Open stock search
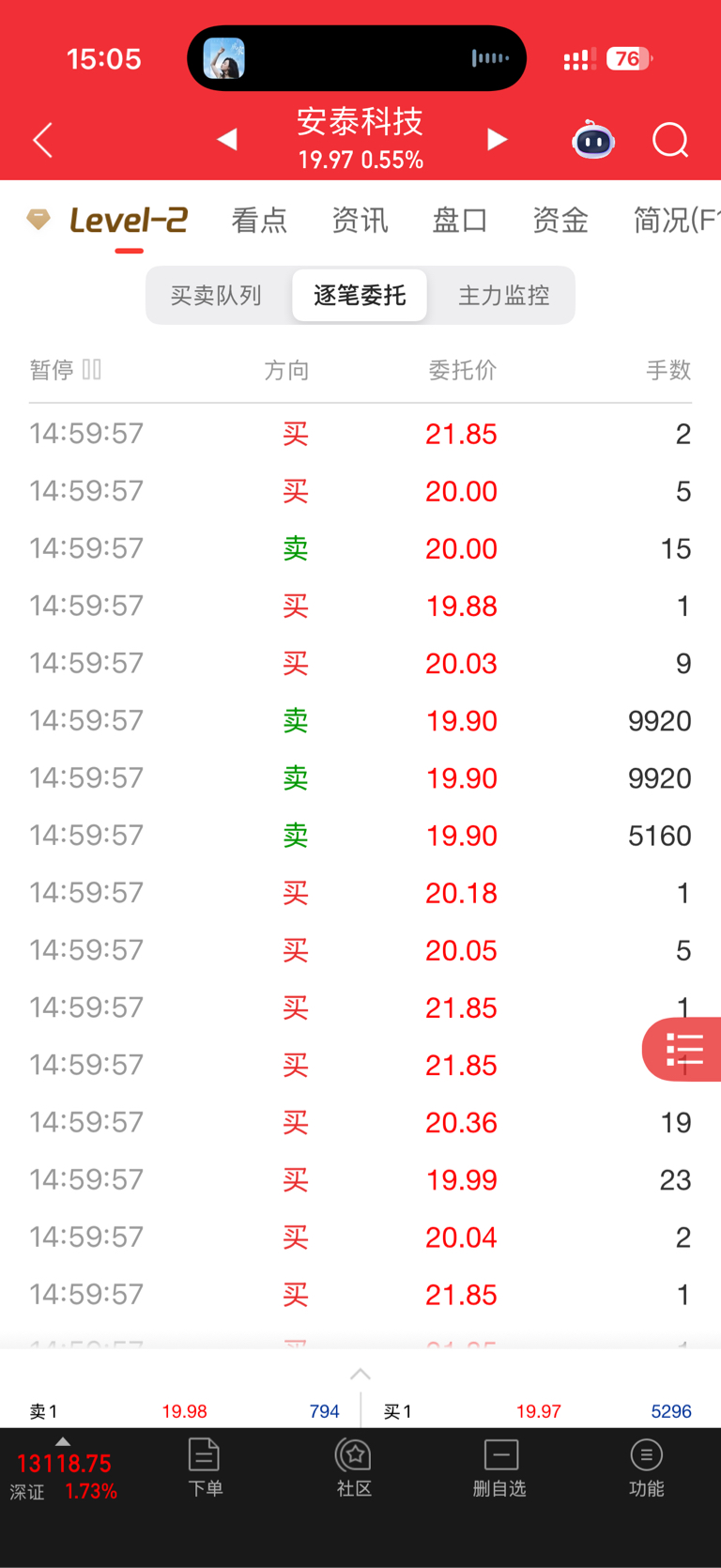 point(670,141)
